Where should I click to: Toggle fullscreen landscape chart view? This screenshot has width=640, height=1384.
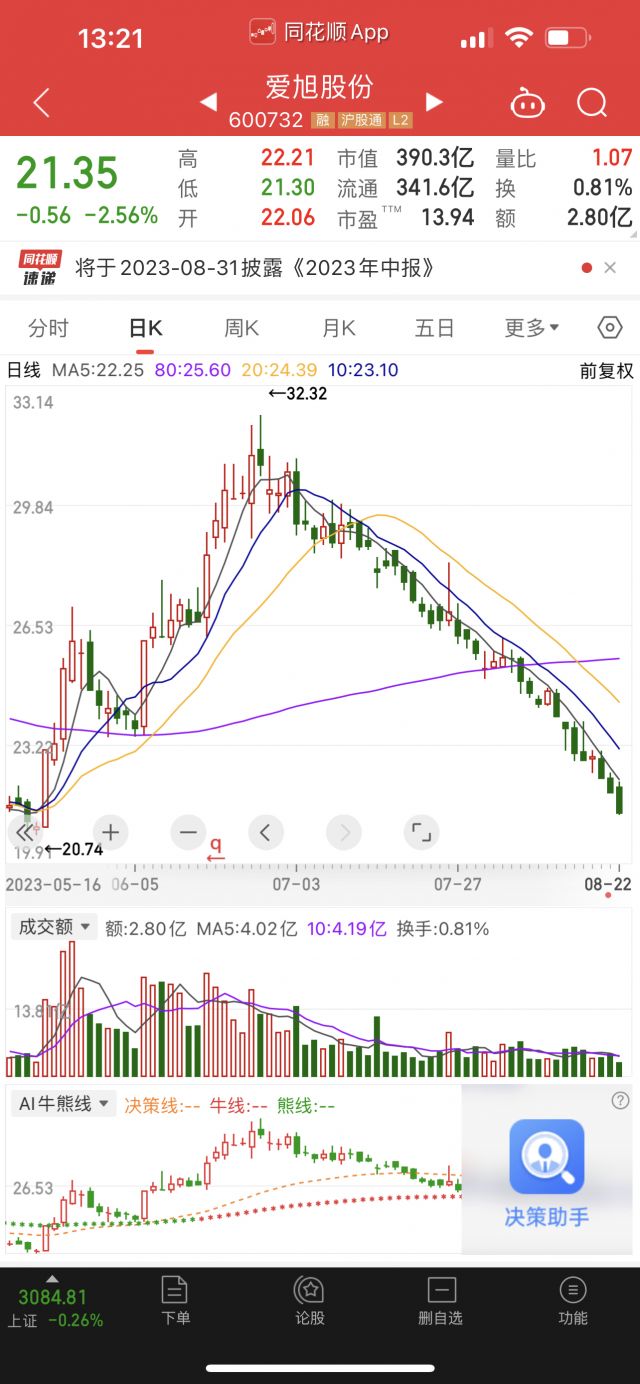pyautogui.click(x=421, y=831)
